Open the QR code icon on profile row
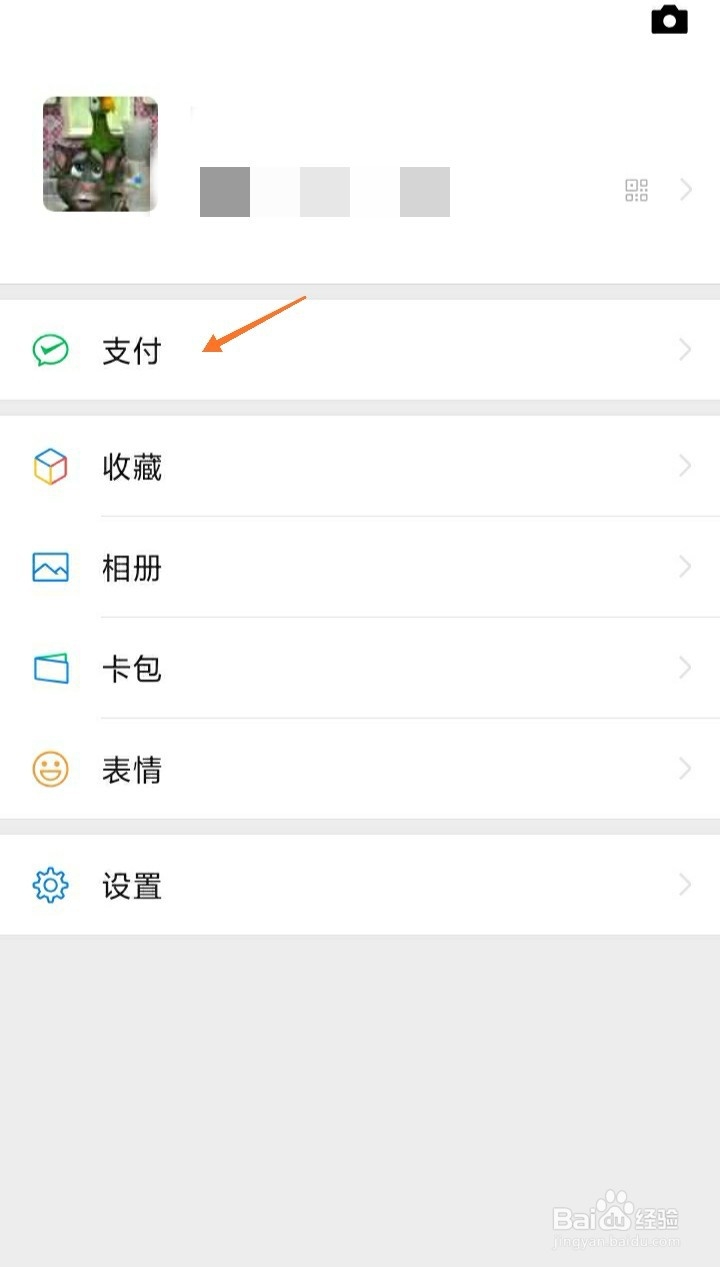The width and height of the screenshot is (720, 1267). pos(636,190)
